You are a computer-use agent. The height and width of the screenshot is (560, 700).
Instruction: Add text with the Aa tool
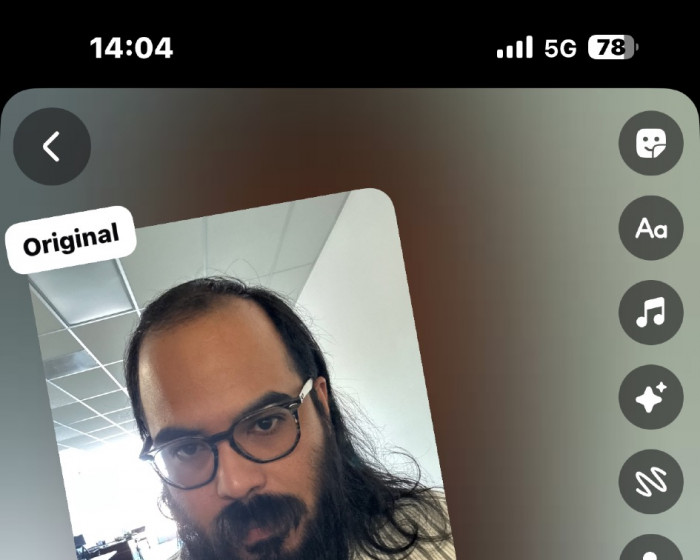651,229
